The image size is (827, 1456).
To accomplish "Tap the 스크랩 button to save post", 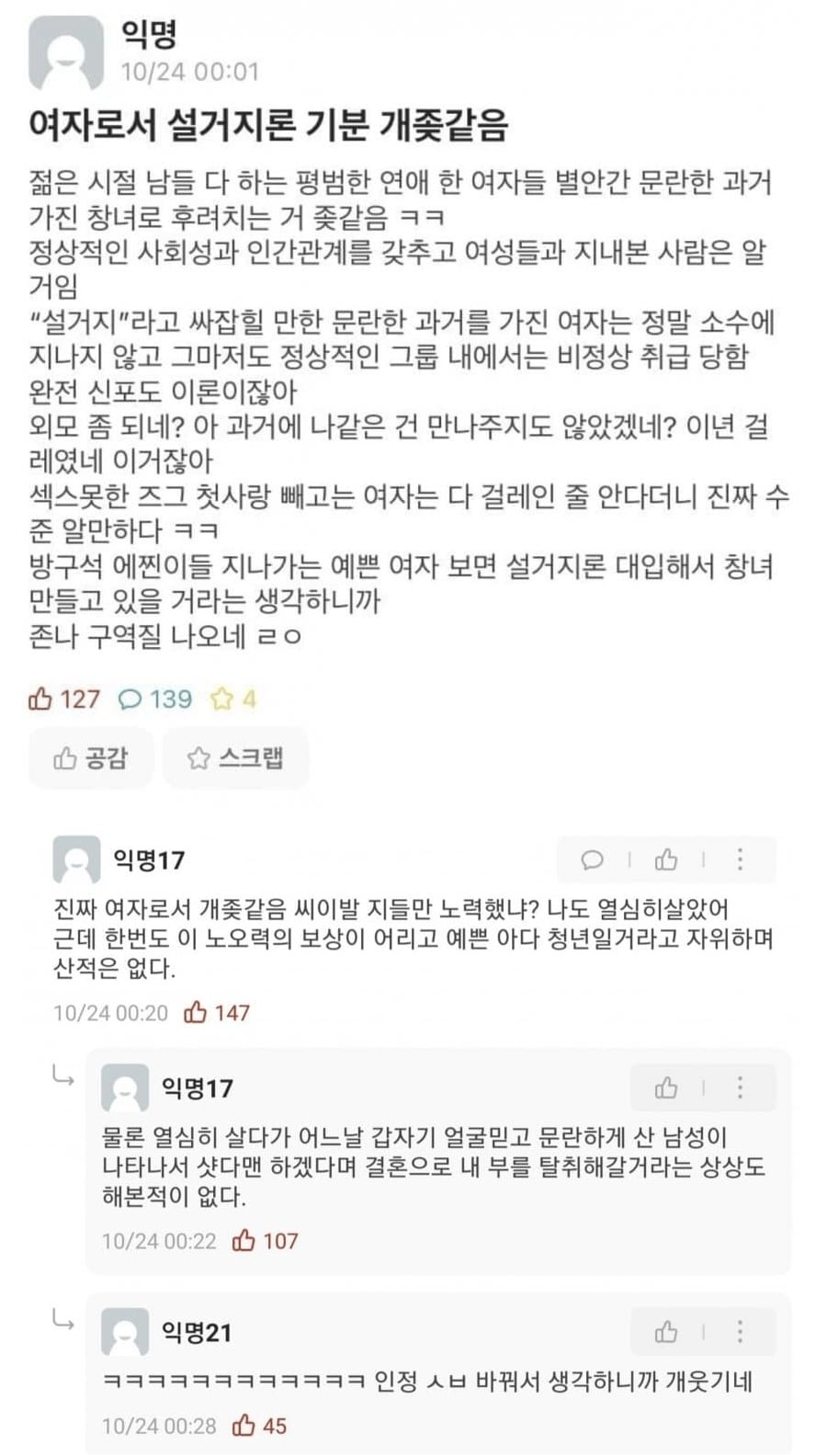I will pos(235,758).
